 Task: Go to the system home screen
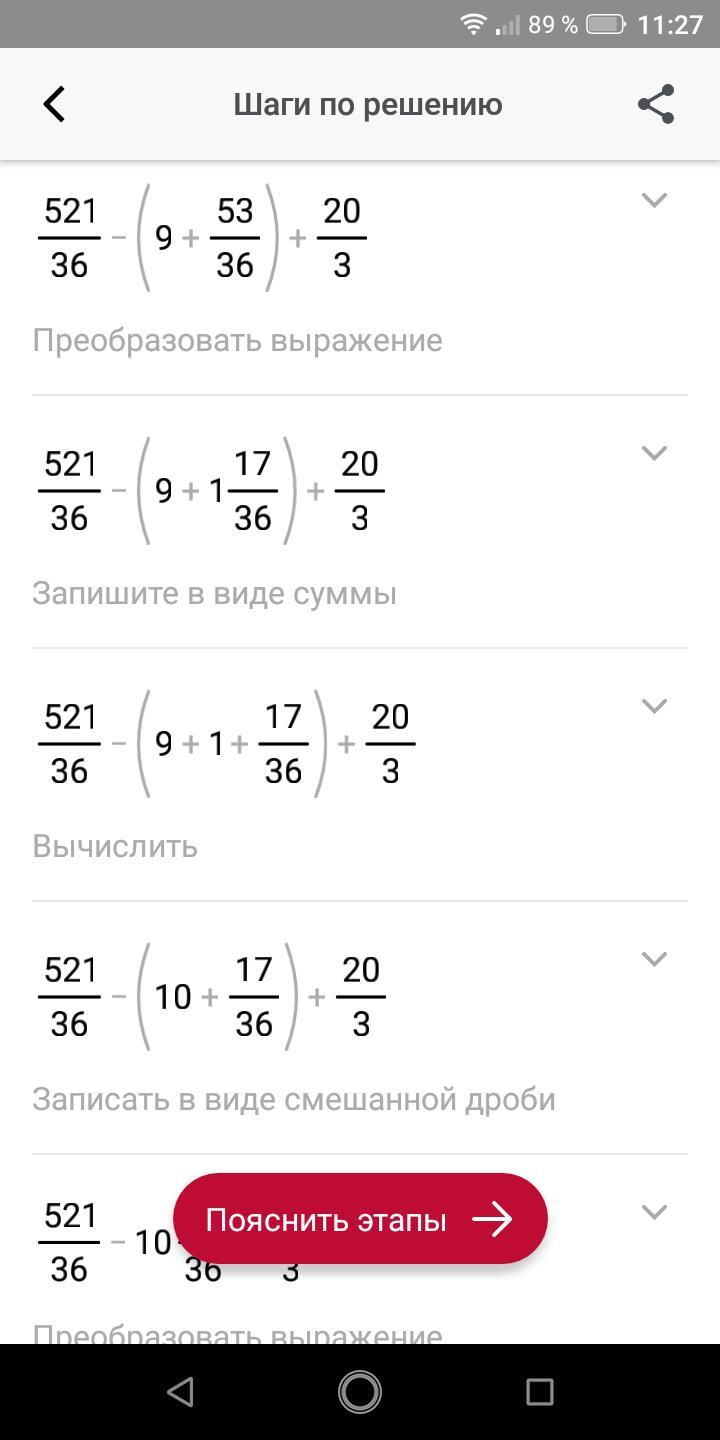pos(360,1391)
